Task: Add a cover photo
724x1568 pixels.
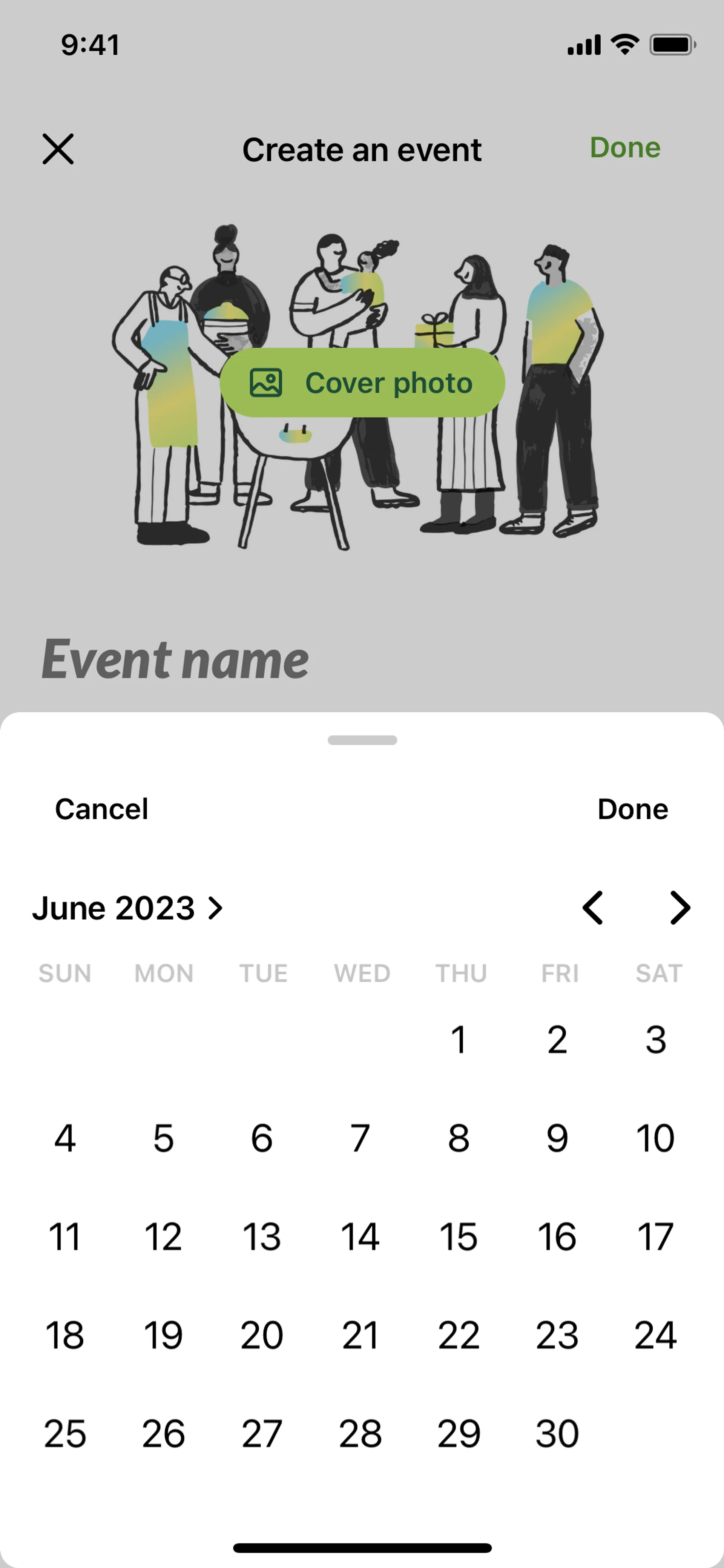Action: pos(362,383)
